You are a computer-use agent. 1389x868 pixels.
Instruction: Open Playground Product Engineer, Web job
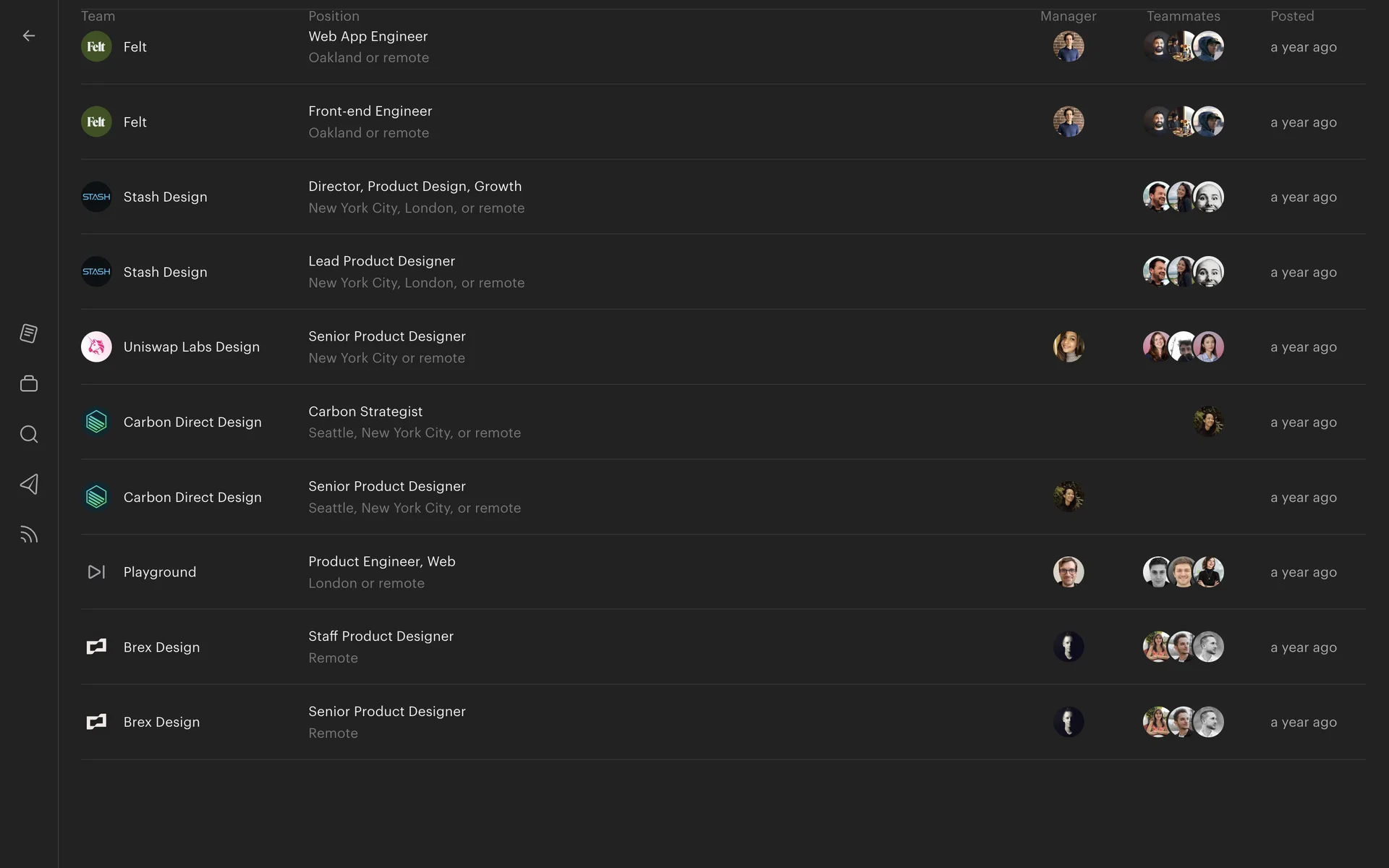381,561
